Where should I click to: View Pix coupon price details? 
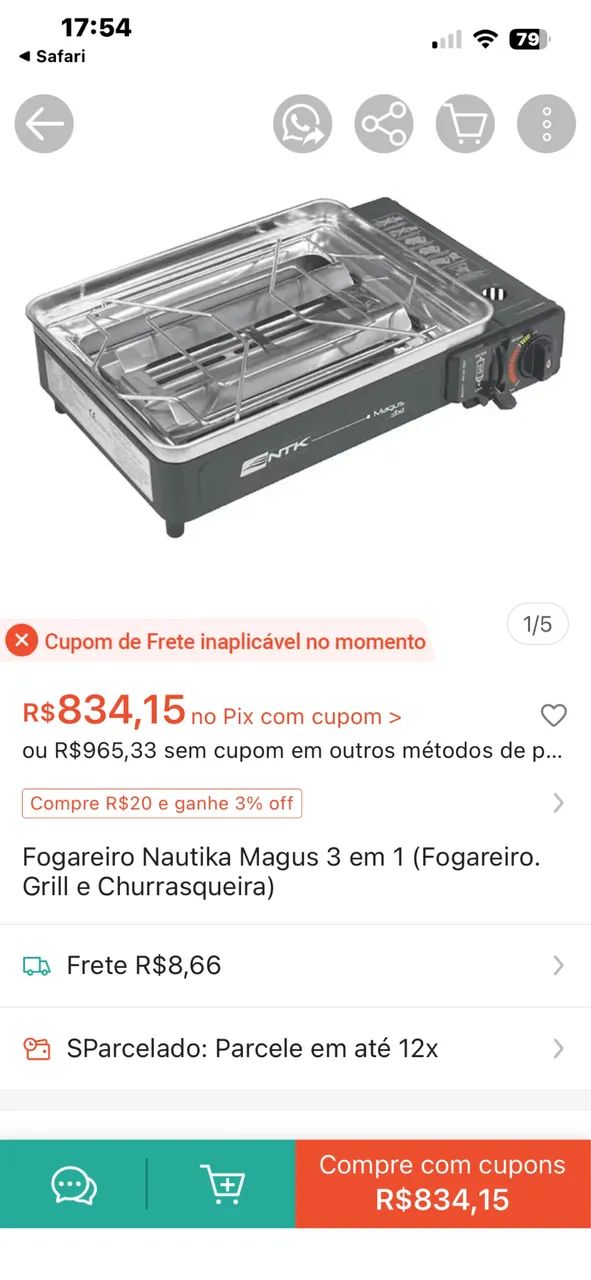(x=212, y=712)
